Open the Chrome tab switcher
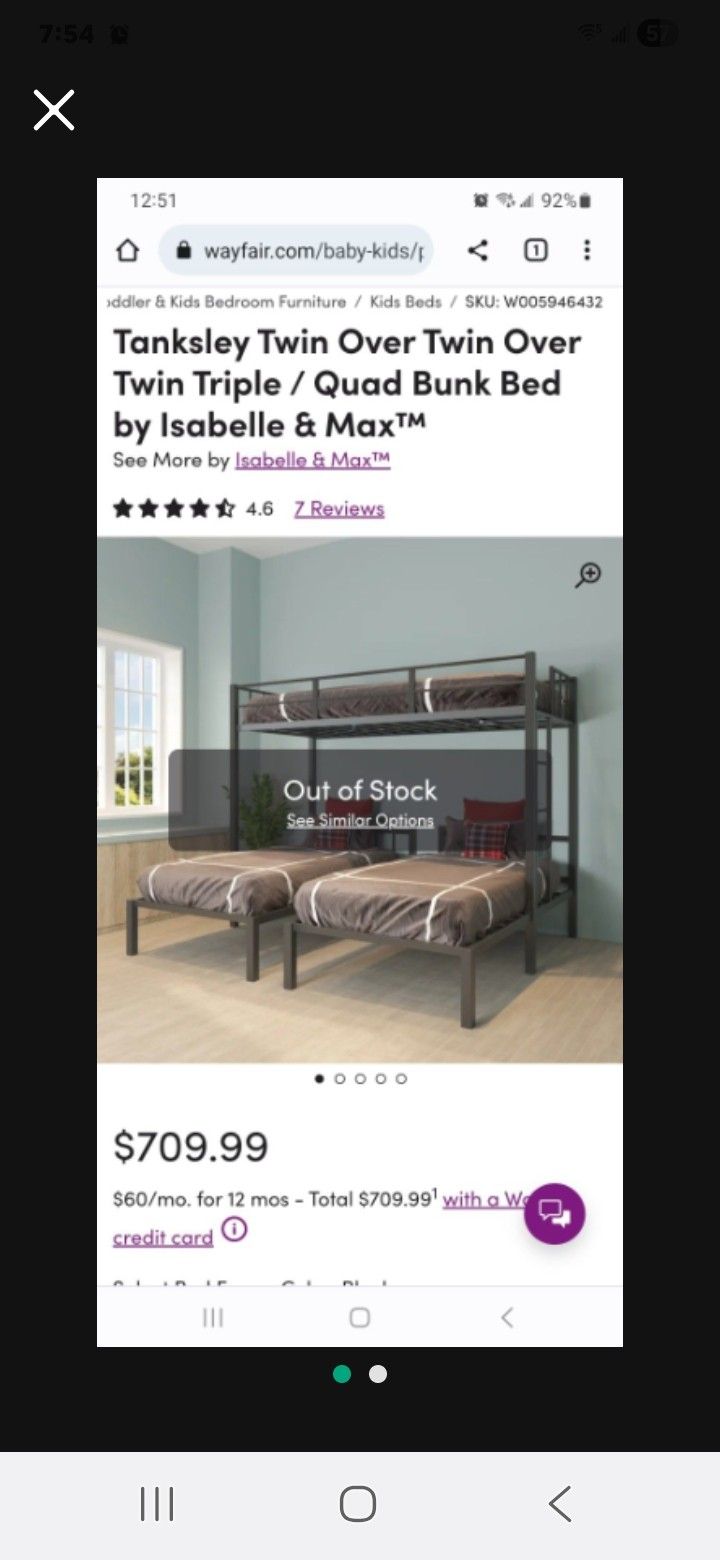Screen dimensions: 720x1560 535,251
